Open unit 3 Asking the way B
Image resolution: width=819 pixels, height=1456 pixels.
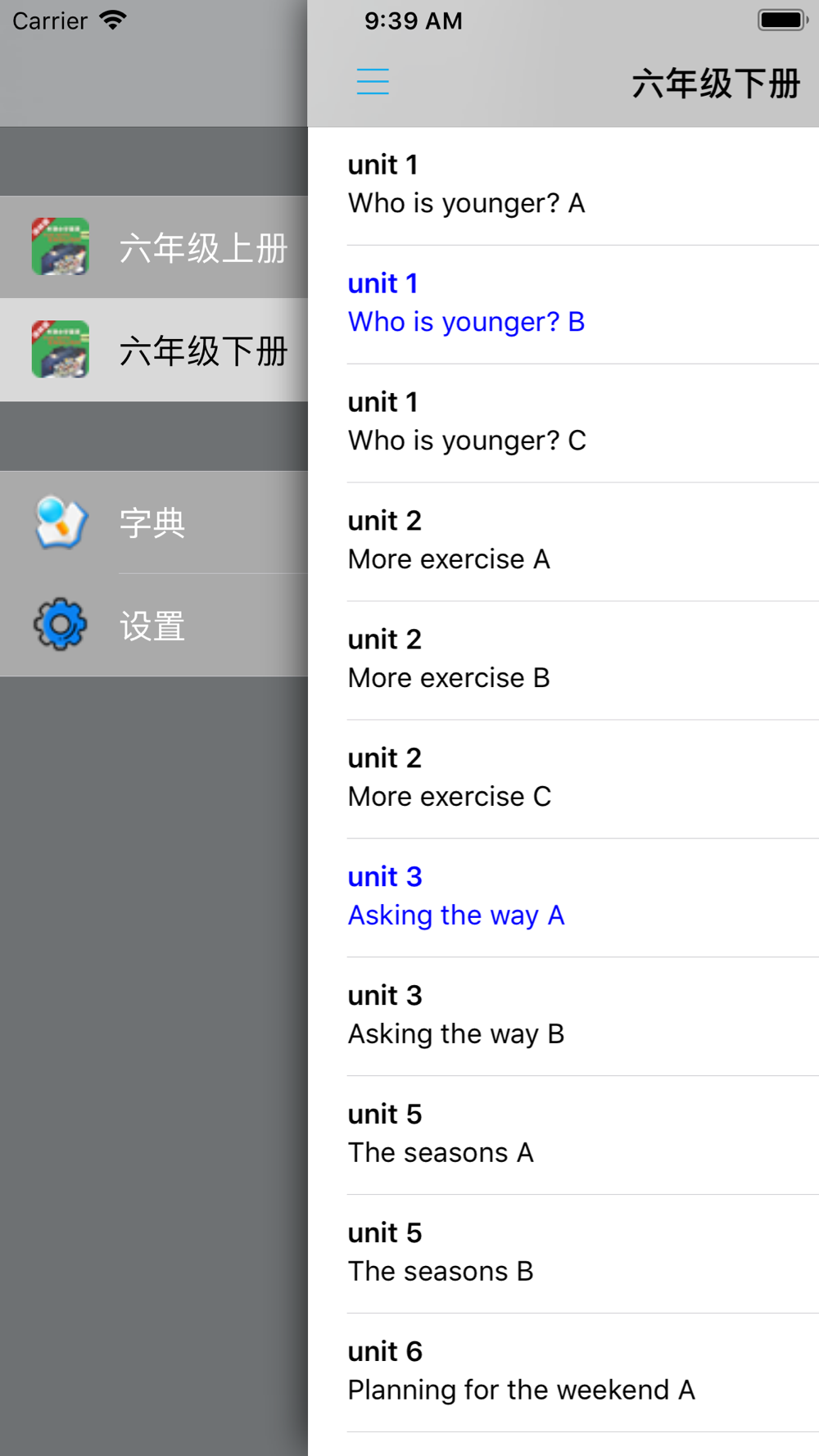point(563,1017)
